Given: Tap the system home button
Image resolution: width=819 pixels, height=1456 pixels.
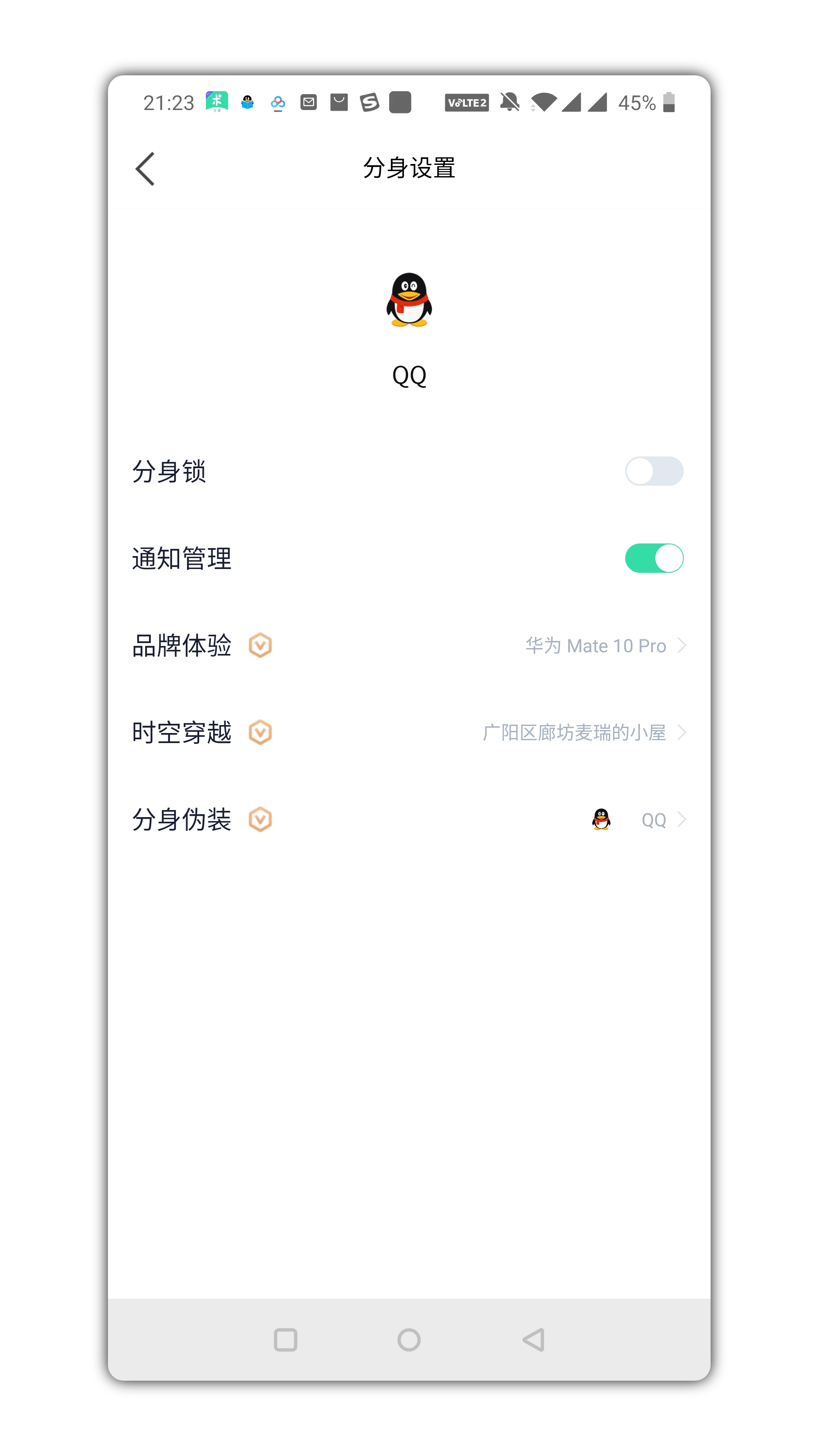Looking at the screenshot, I should [408, 1340].
